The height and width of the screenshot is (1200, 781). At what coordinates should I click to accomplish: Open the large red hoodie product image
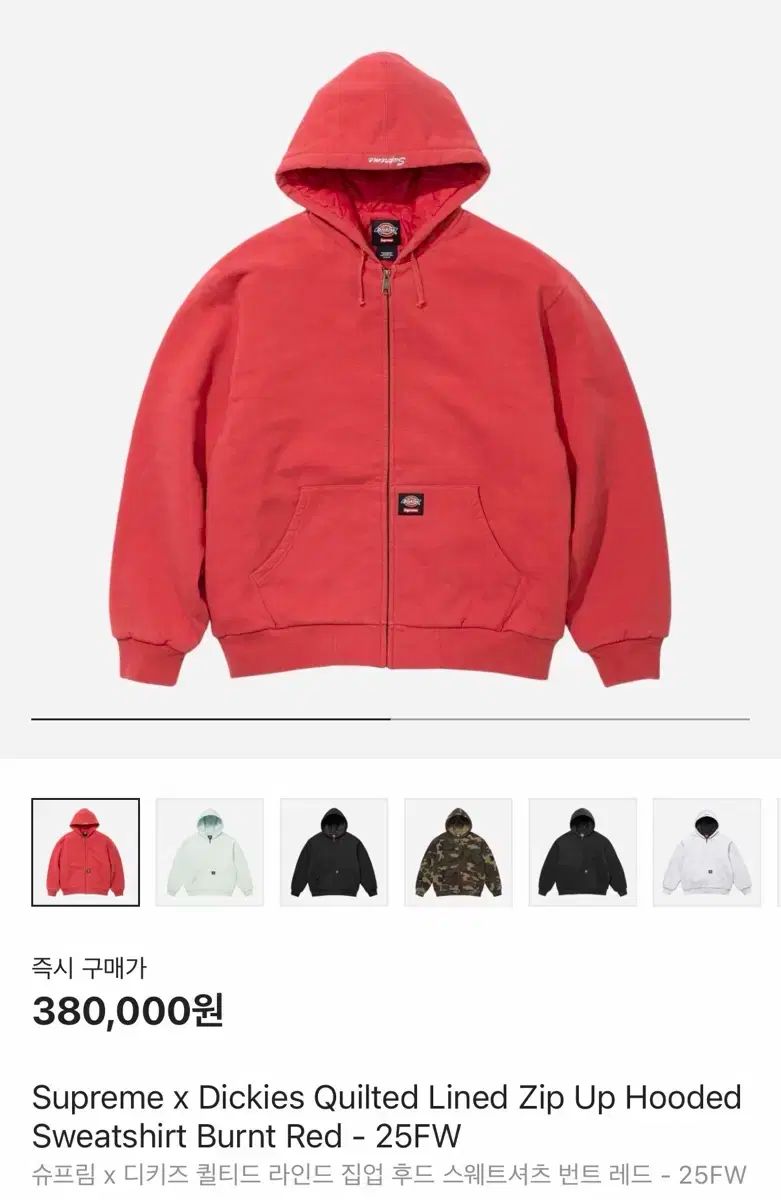click(x=390, y=370)
